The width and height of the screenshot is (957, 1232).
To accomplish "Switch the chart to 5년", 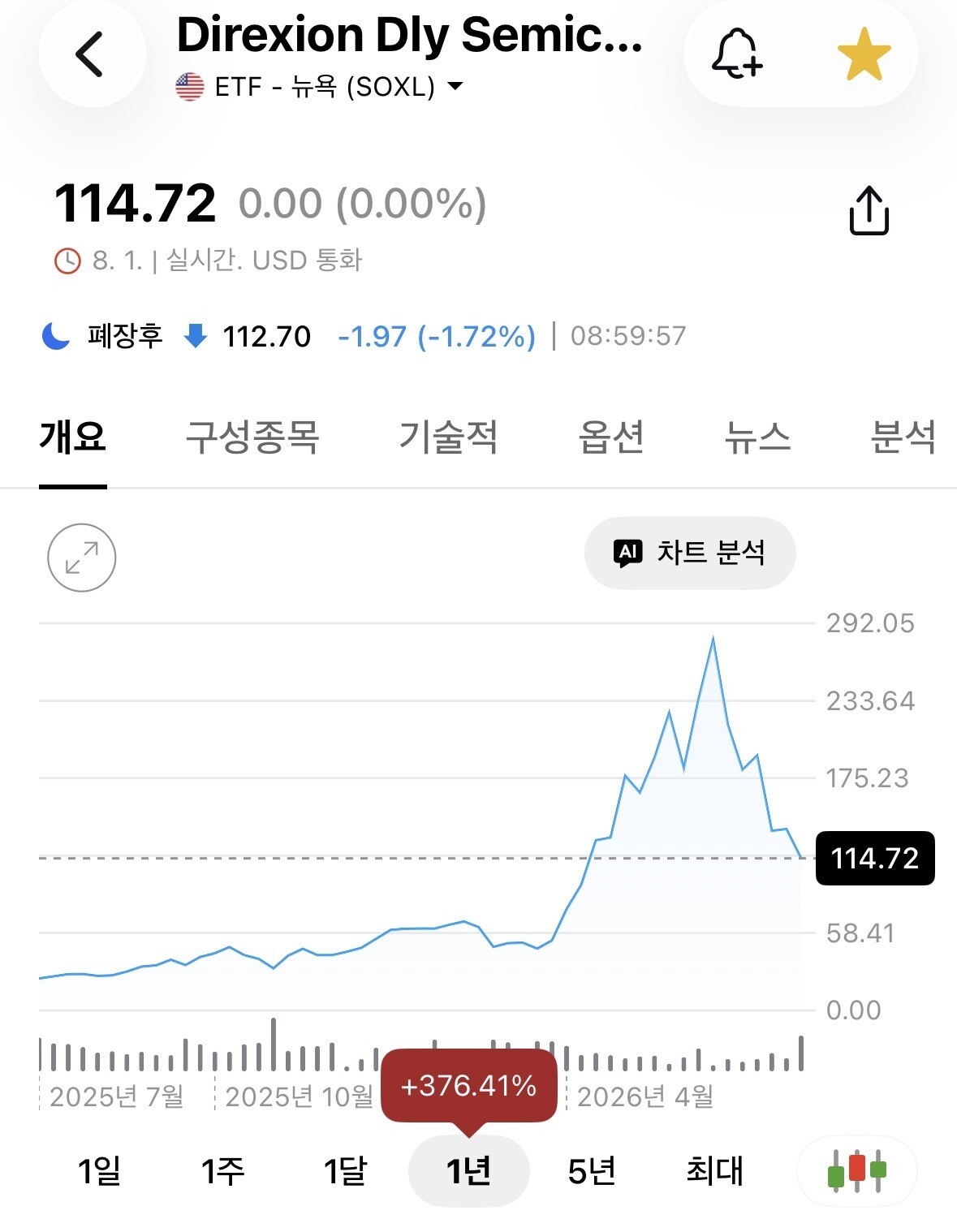I will pyautogui.click(x=592, y=1171).
